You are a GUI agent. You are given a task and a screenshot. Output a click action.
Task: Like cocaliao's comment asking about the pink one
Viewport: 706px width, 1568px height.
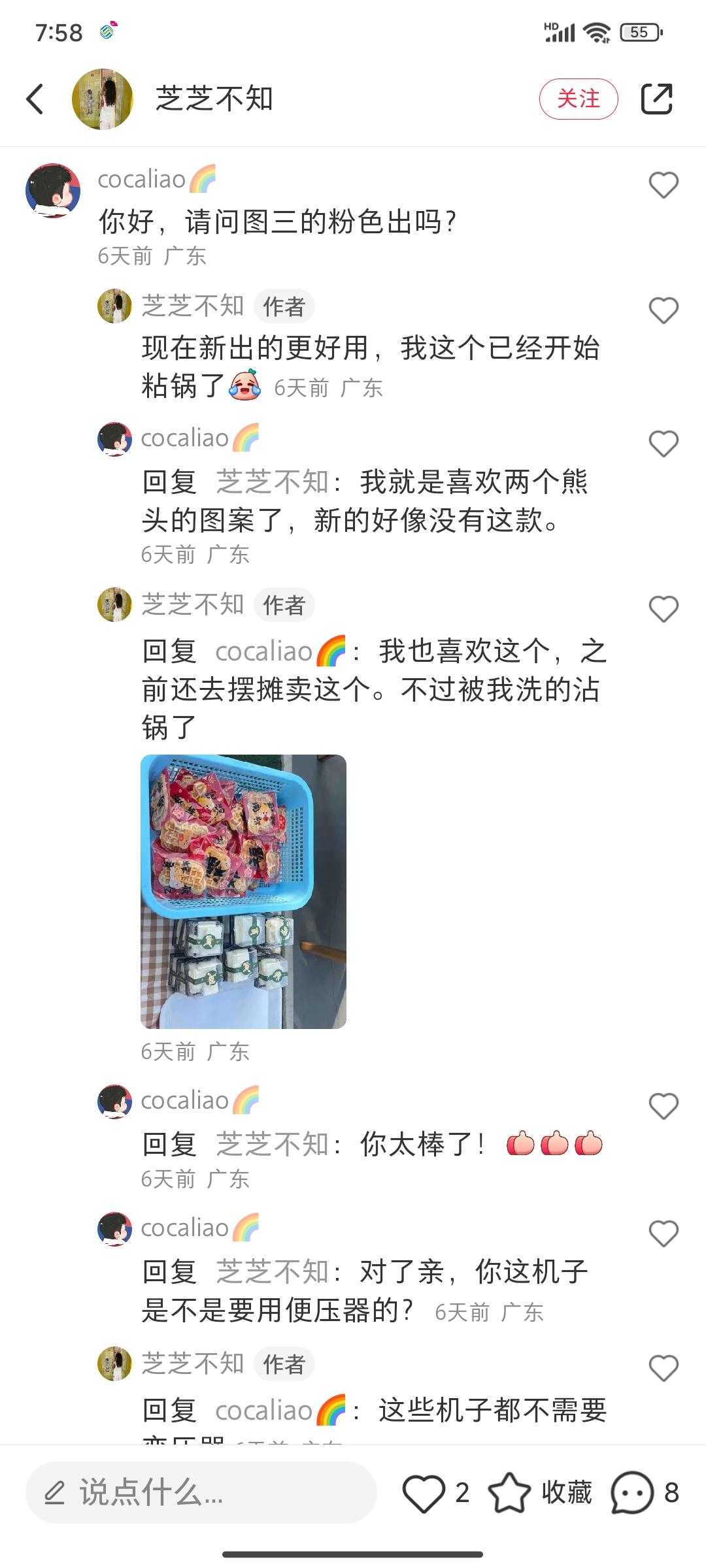[663, 185]
